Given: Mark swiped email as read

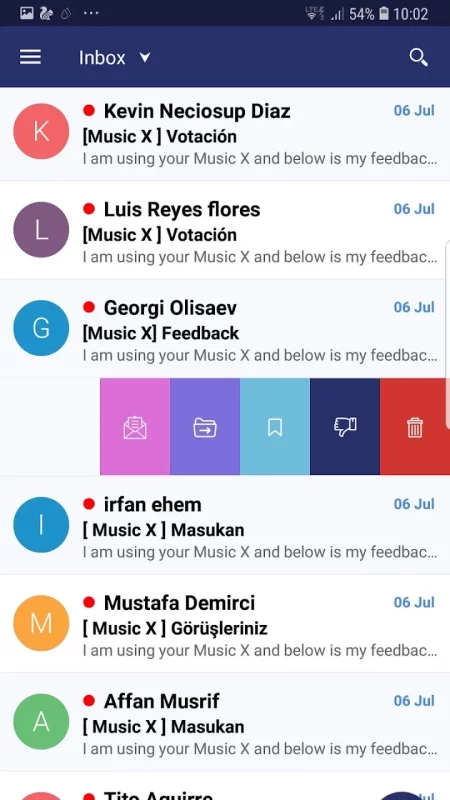Looking at the screenshot, I should coord(135,427).
